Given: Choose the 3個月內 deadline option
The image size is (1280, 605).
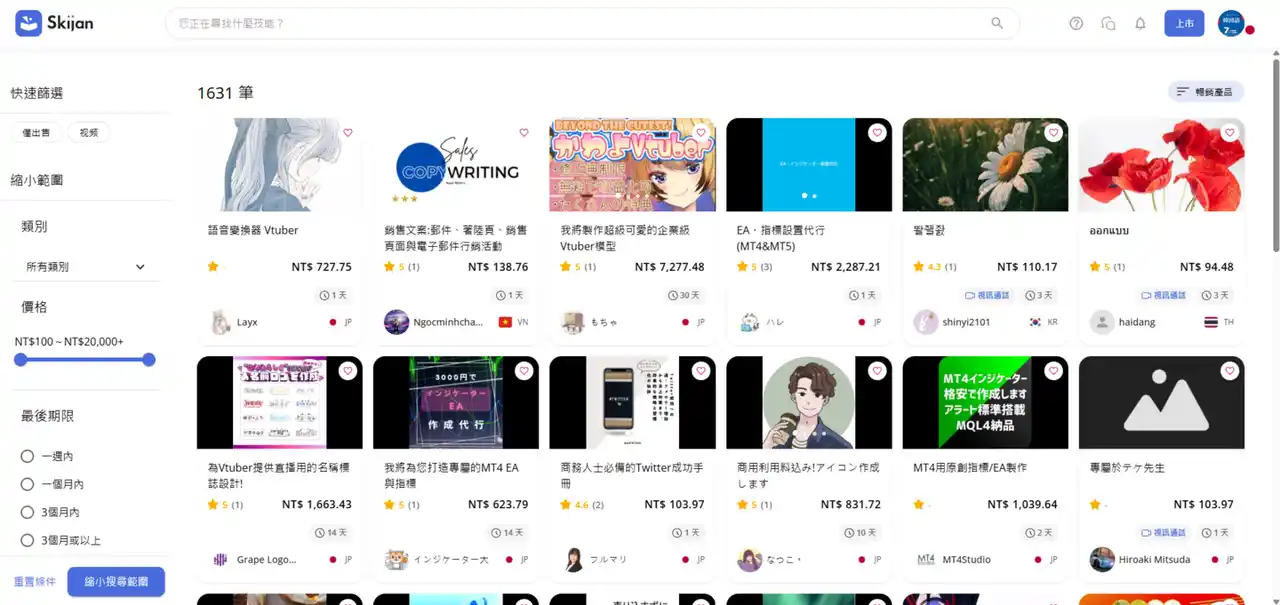Looking at the screenshot, I should pyautogui.click(x=28, y=512).
